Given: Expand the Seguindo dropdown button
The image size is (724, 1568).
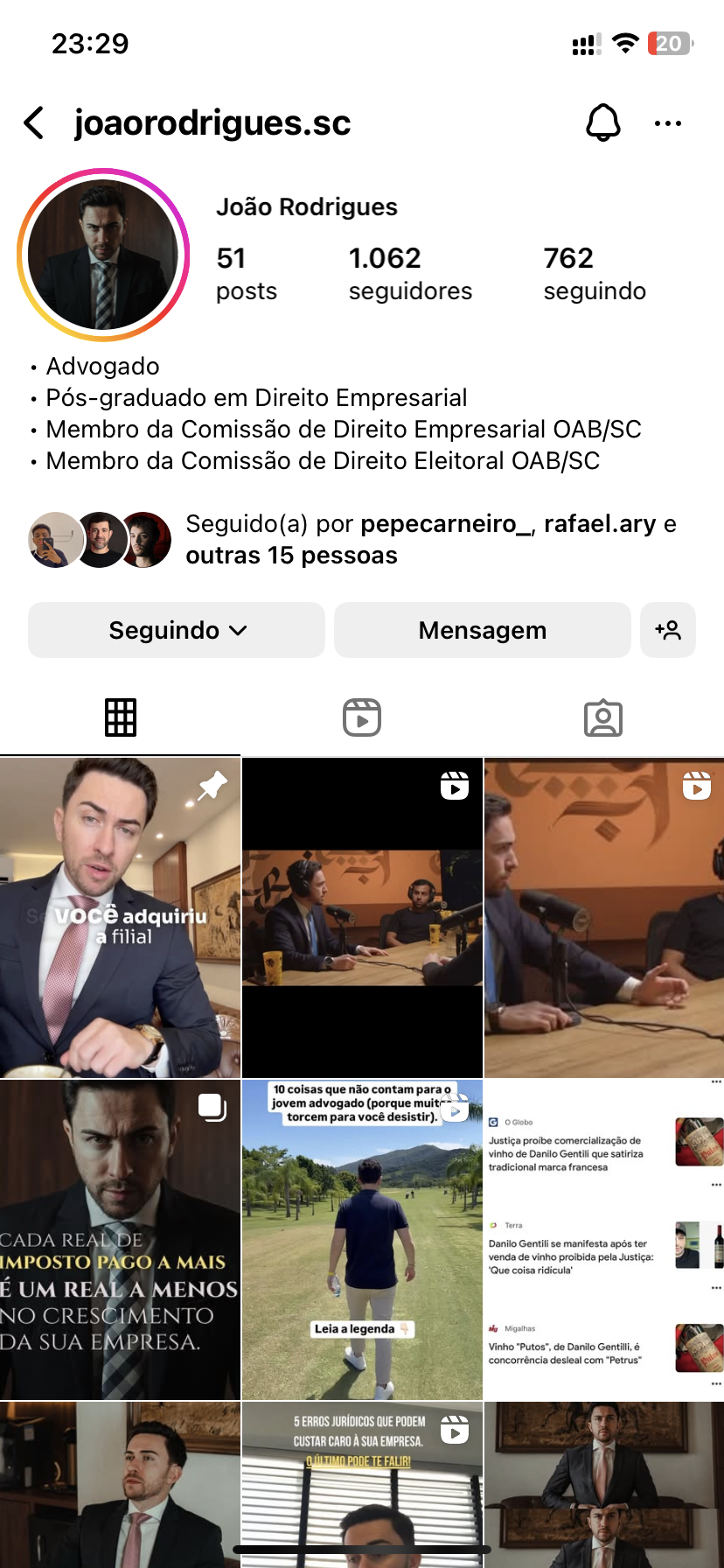Looking at the screenshot, I should [177, 630].
